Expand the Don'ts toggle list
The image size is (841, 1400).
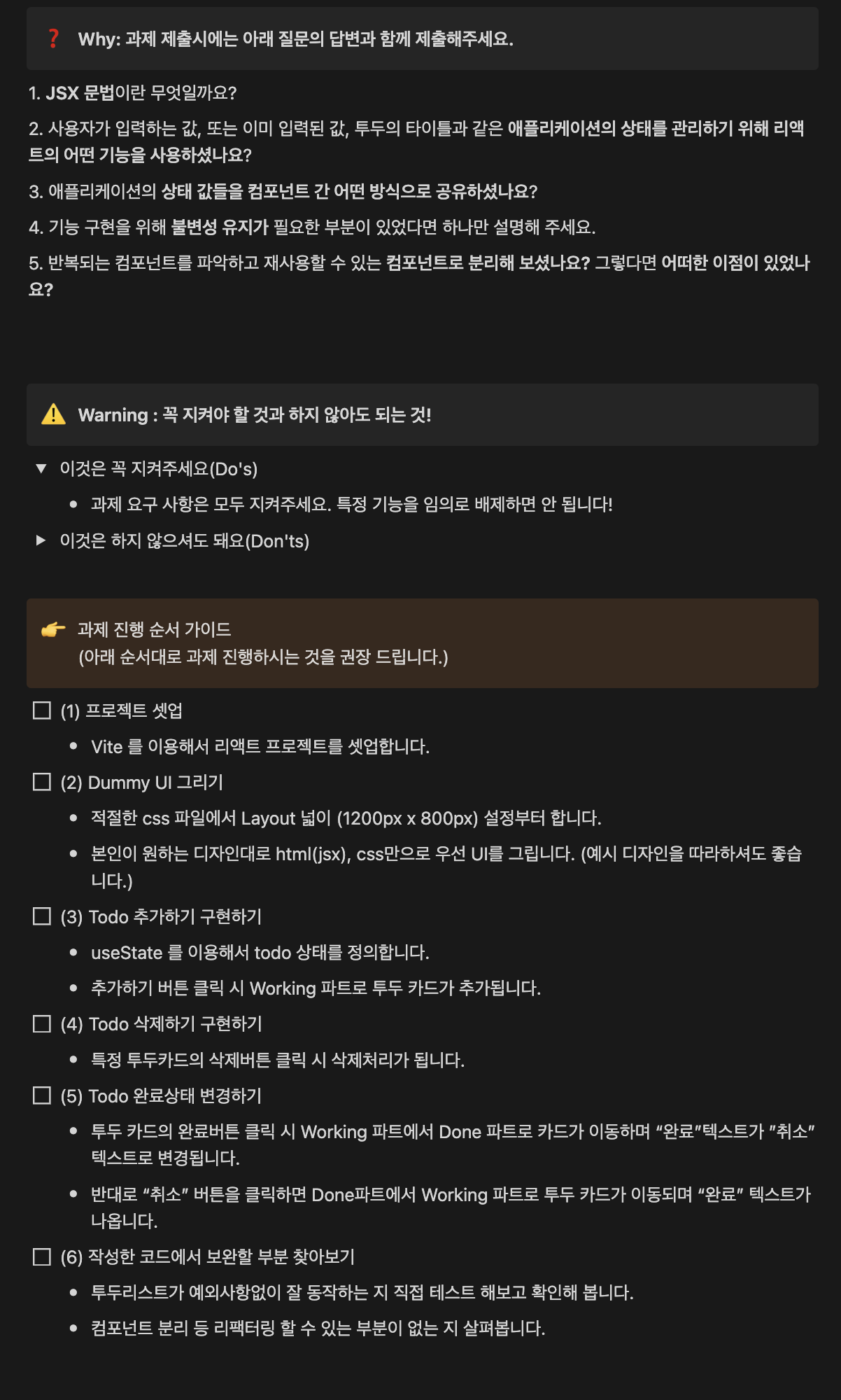coord(41,540)
